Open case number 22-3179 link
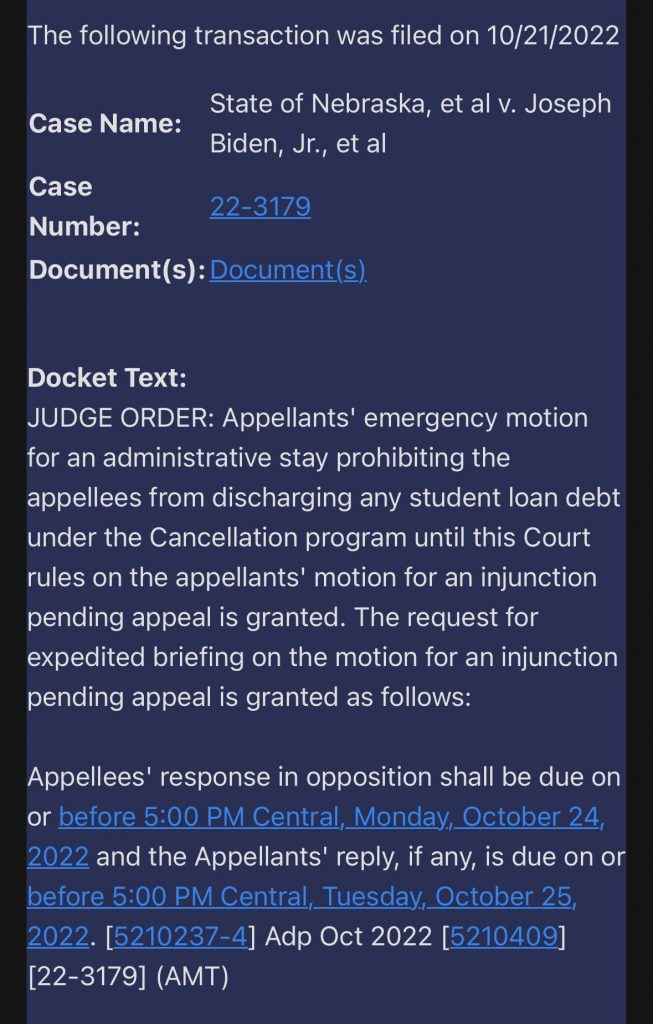The width and height of the screenshot is (653, 1024). coord(260,207)
